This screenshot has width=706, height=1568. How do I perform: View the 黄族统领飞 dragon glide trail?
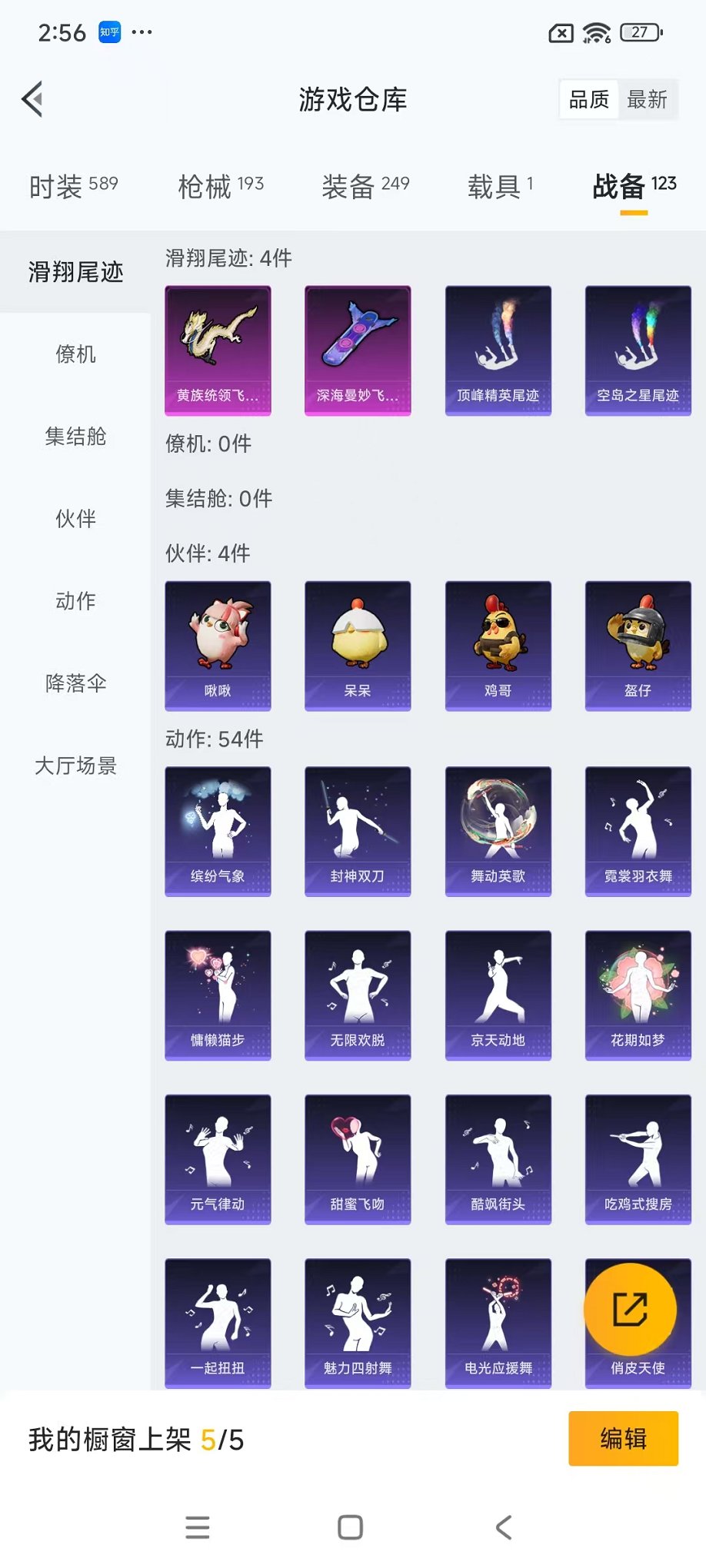[217, 348]
